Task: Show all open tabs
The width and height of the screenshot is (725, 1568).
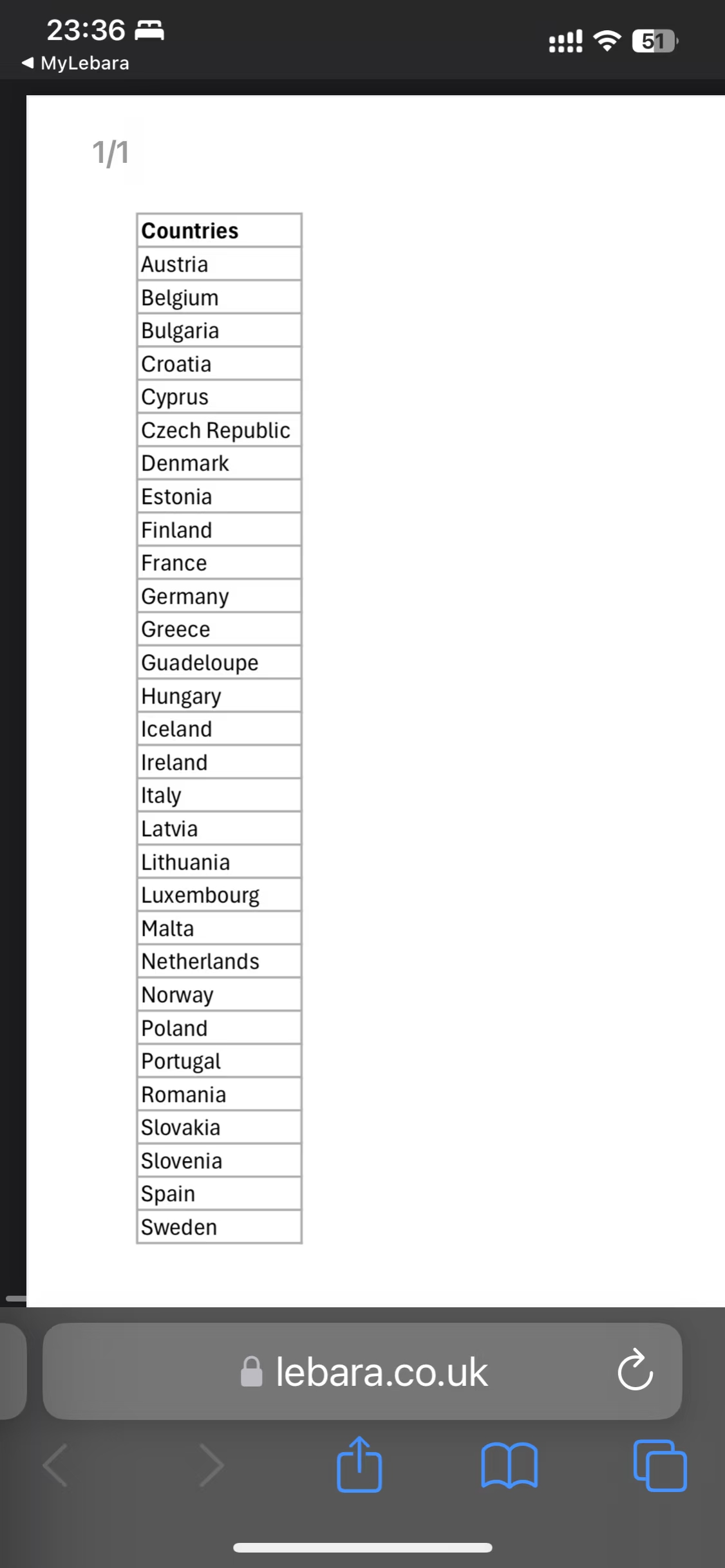Action: click(660, 1465)
